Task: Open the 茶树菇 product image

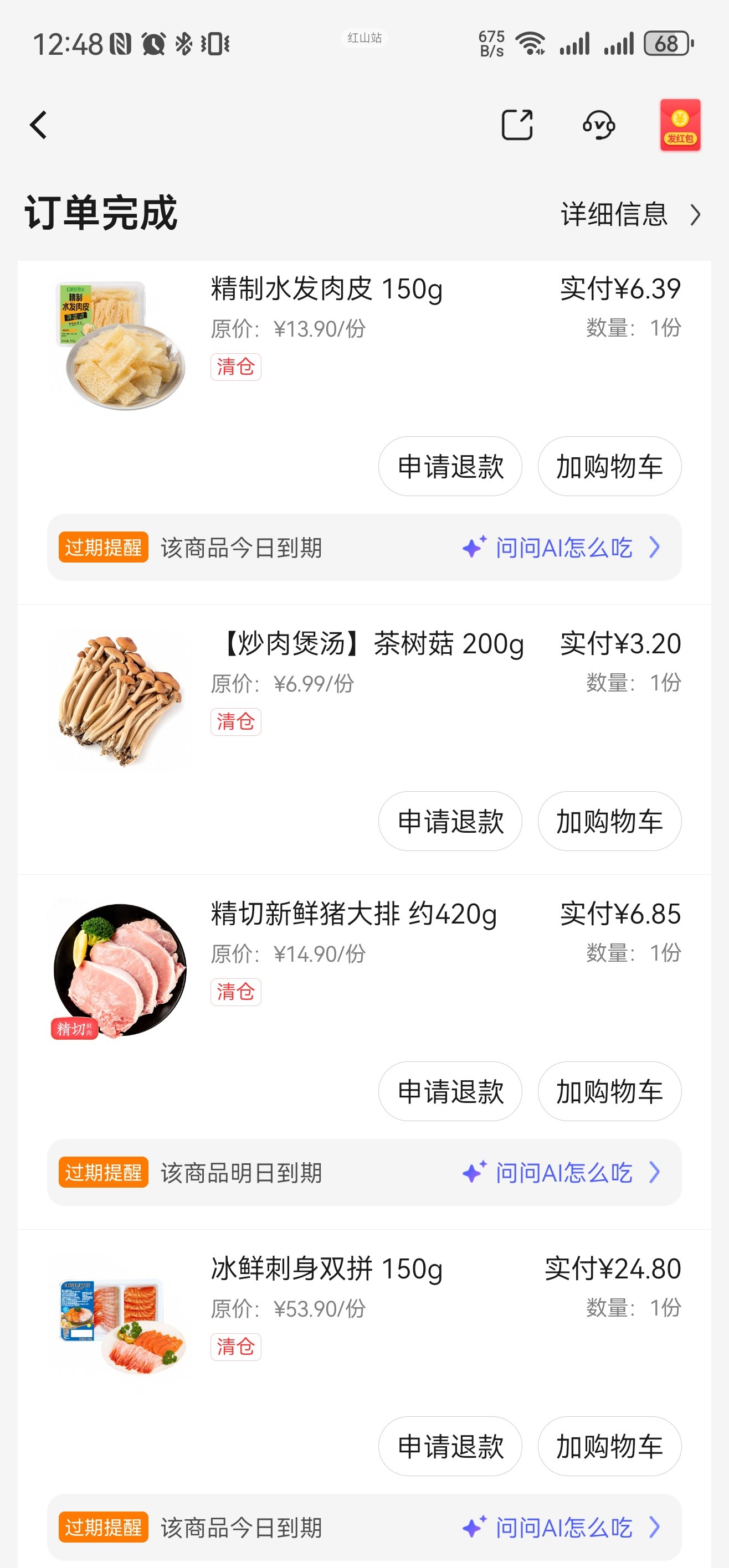Action: click(121, 700)
